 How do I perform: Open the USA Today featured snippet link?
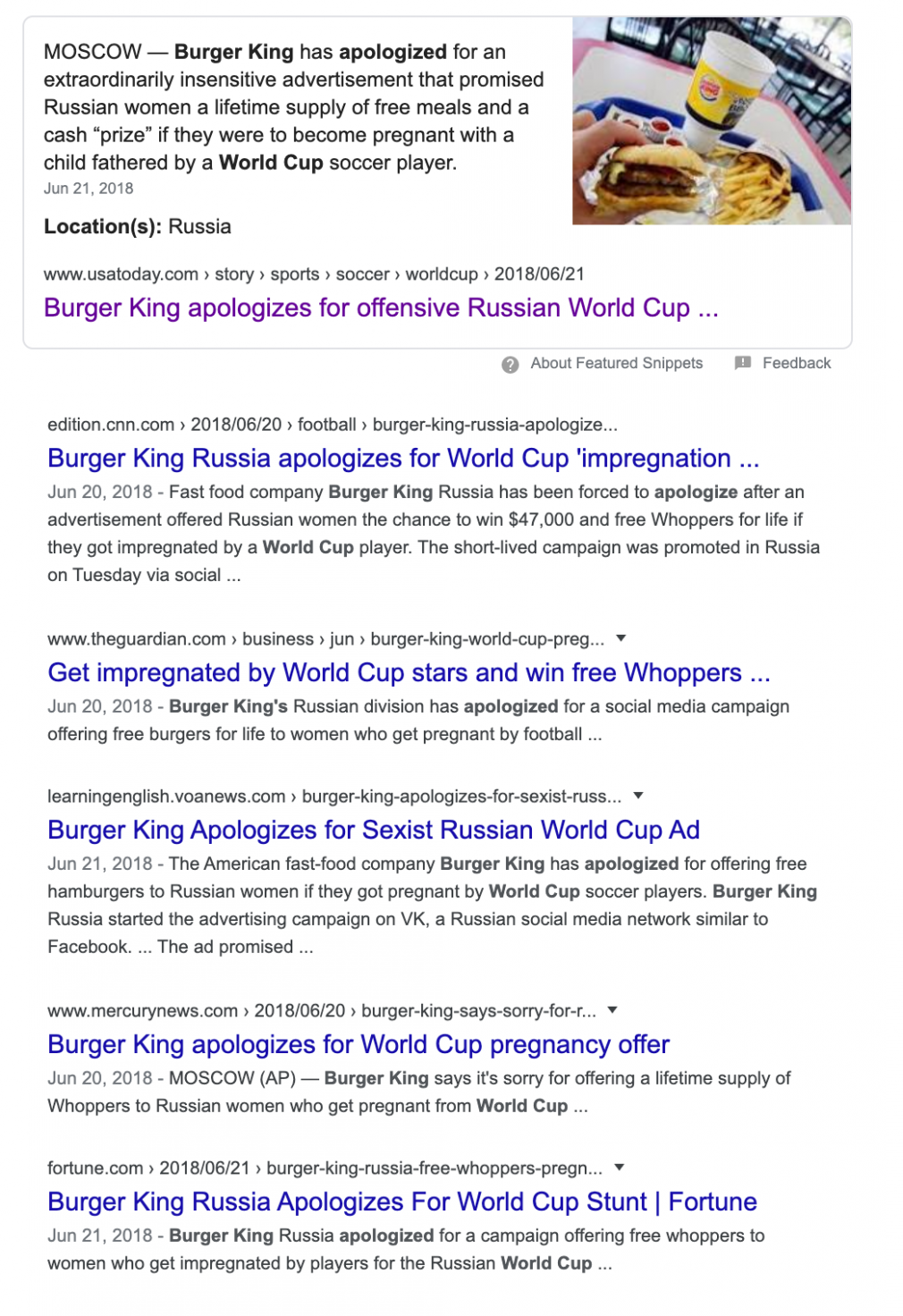click(x=380, y=308)
